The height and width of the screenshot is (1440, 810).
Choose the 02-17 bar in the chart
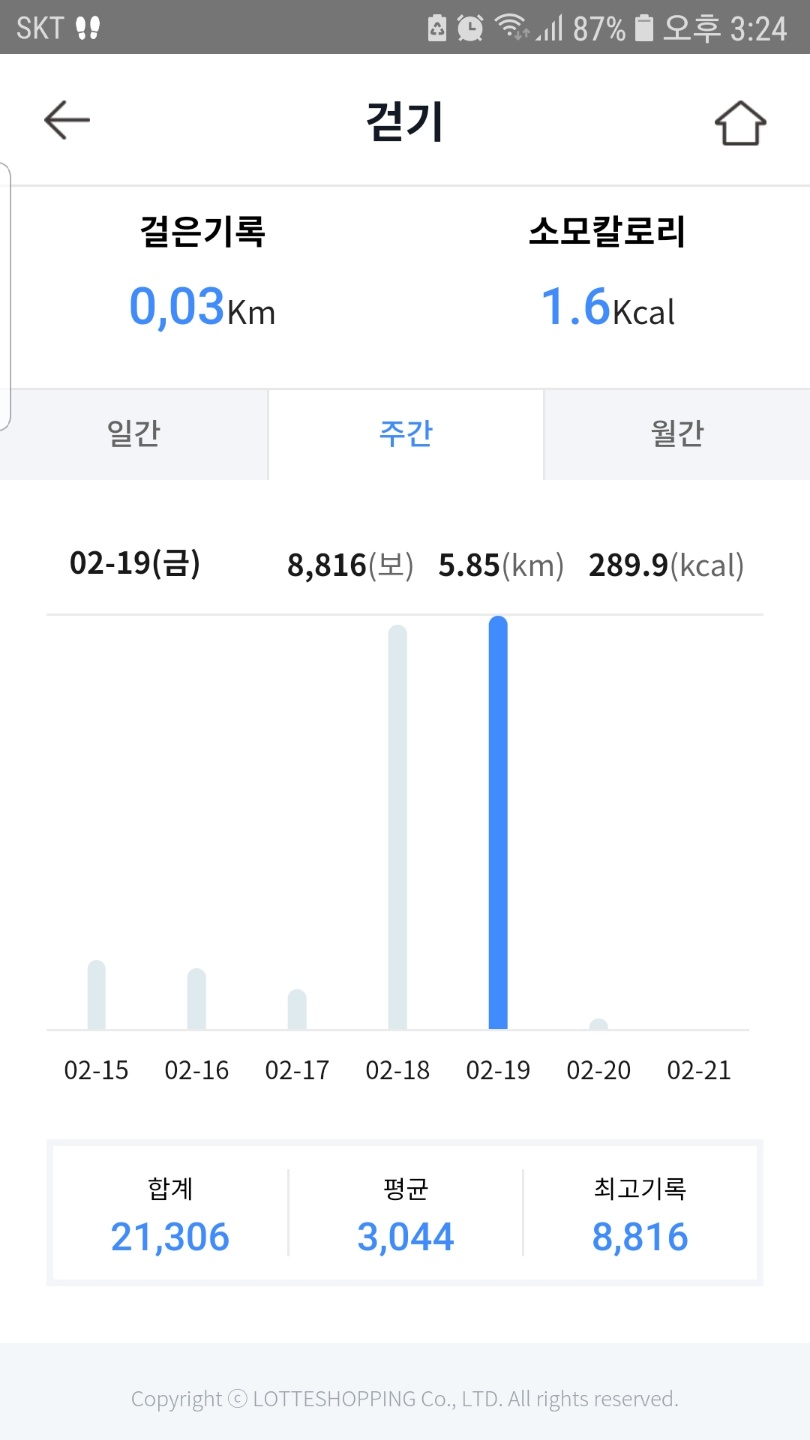tap(297, 1010)
